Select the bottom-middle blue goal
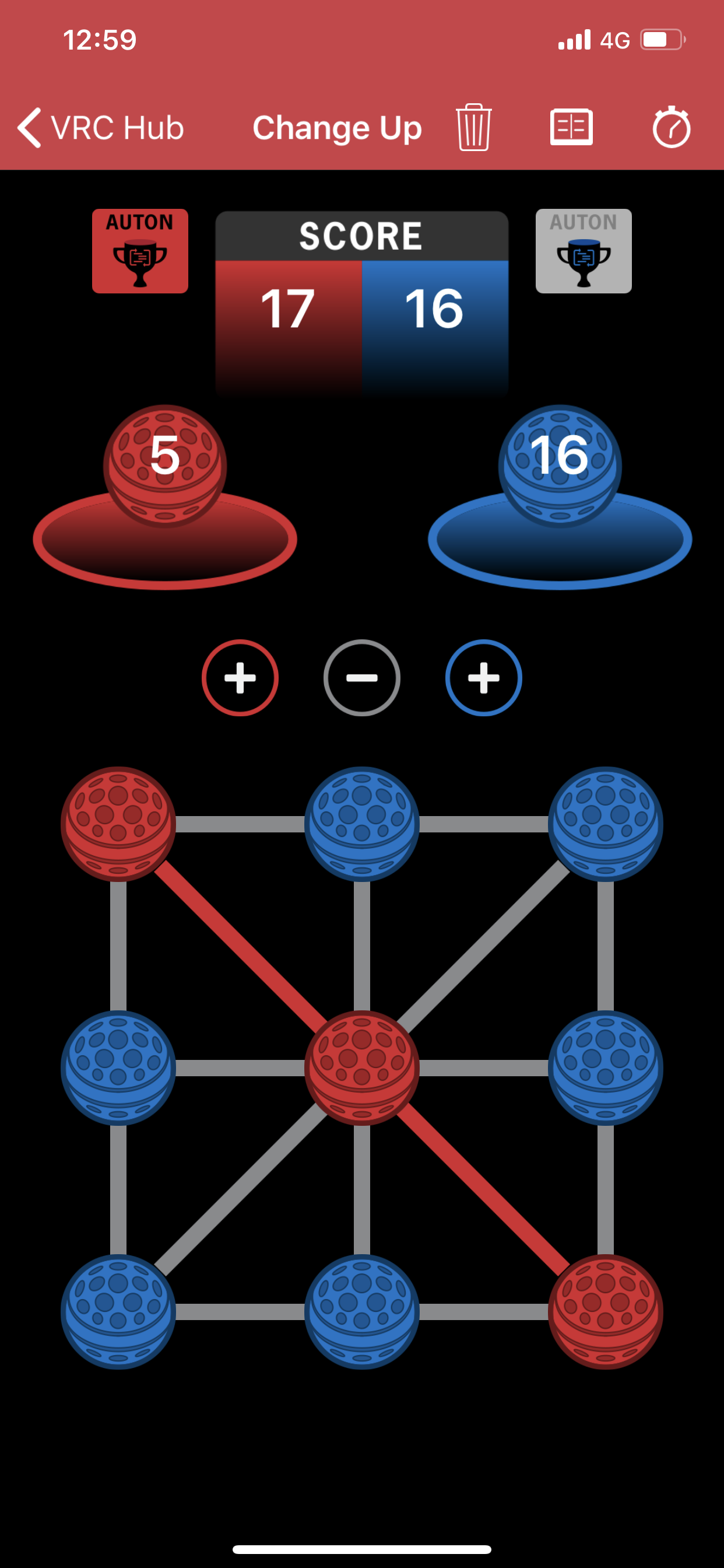The width and height of the screenshot is (724, 1568). (361, 1311)
